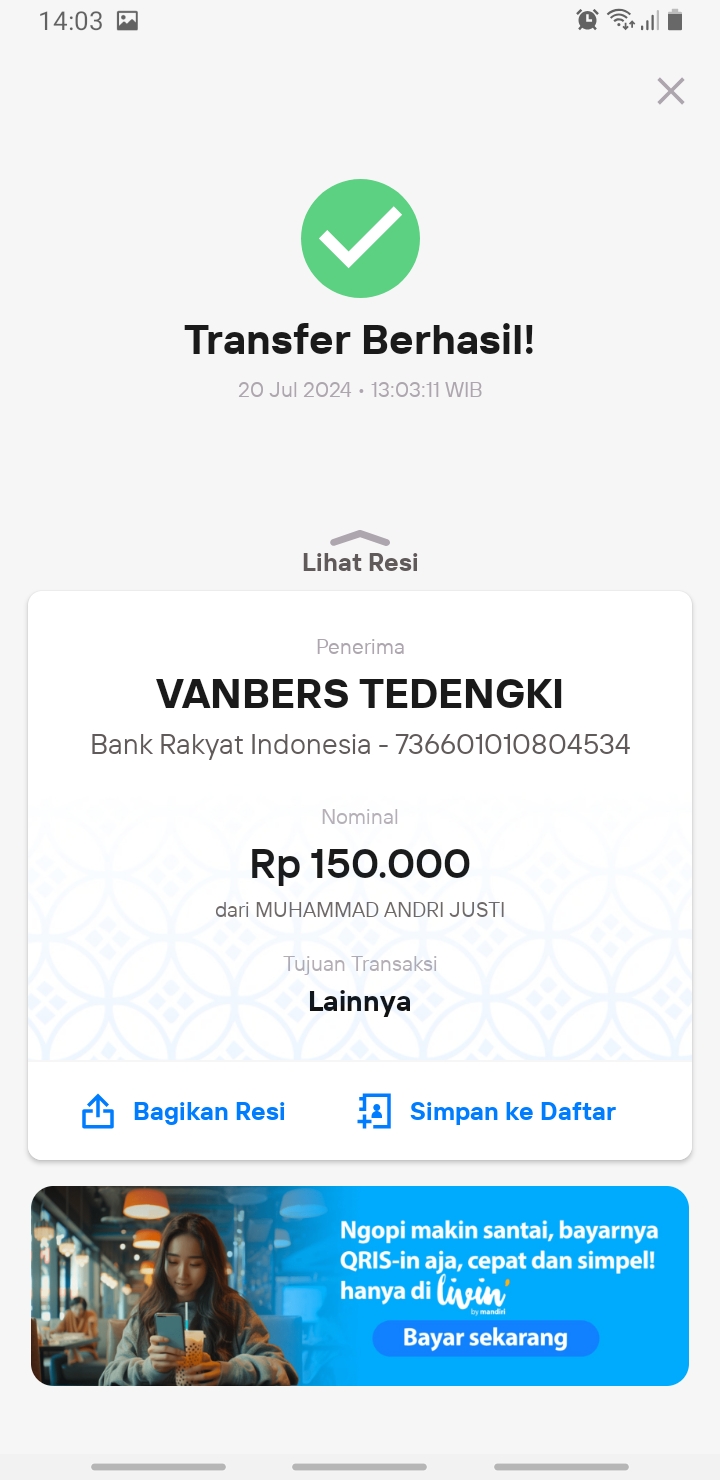Save recipient with Simpan ke Daftar
Viewport: 720px width, 1480px height.
tap(486, 1111)
